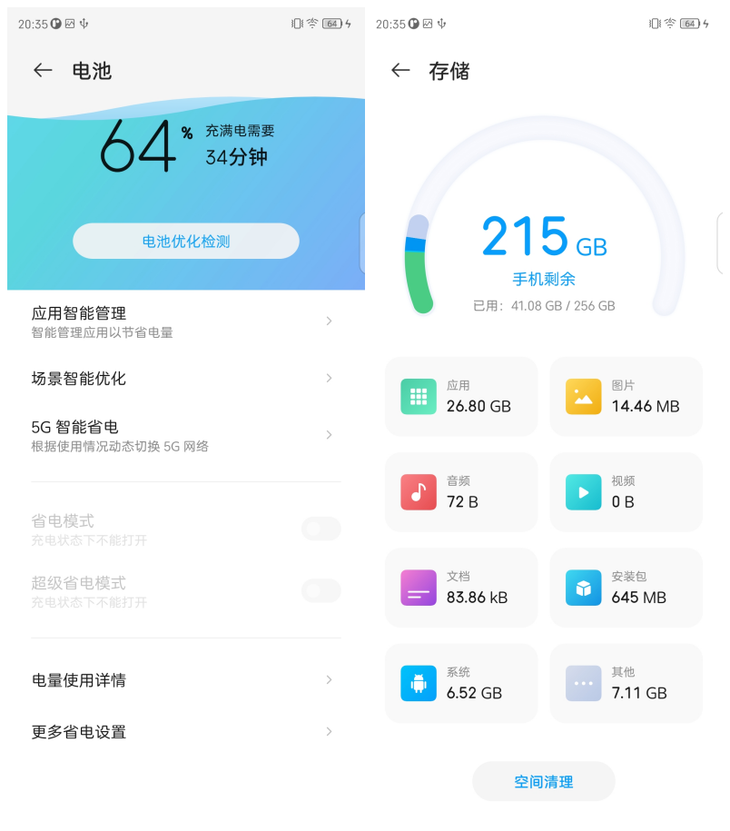Tap the 空间清理 button

coord(543,782)
